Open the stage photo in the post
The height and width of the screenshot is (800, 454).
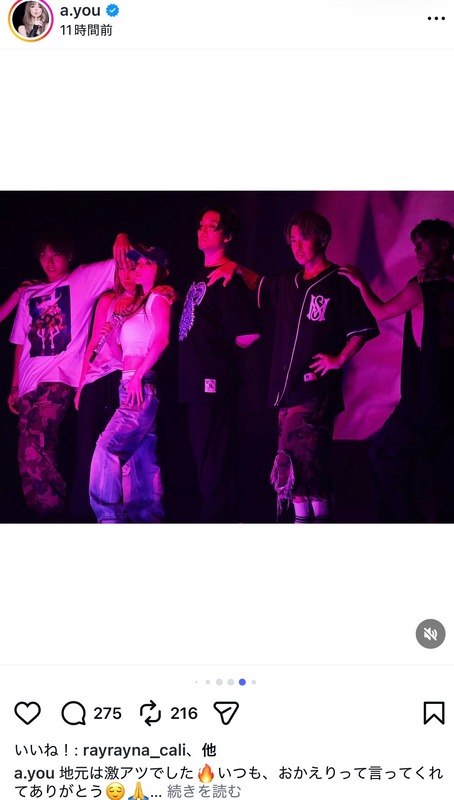(227, 357)
